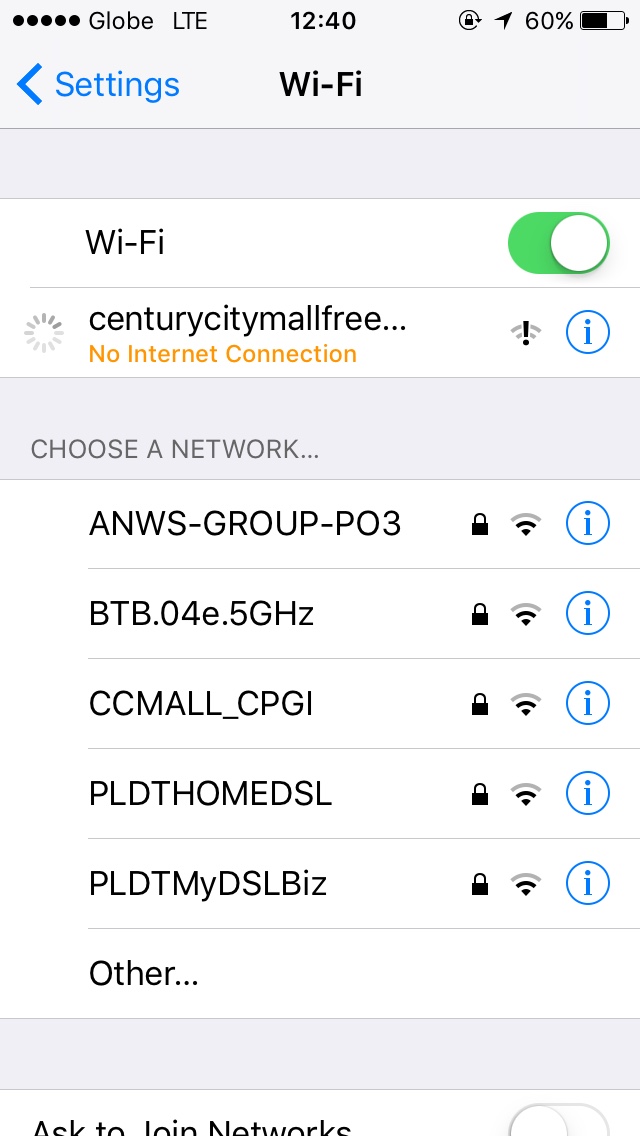The image size is (640, 1136).
Task: Join the ANWS-GROUP-PO3 network
Action: (245, 523)
